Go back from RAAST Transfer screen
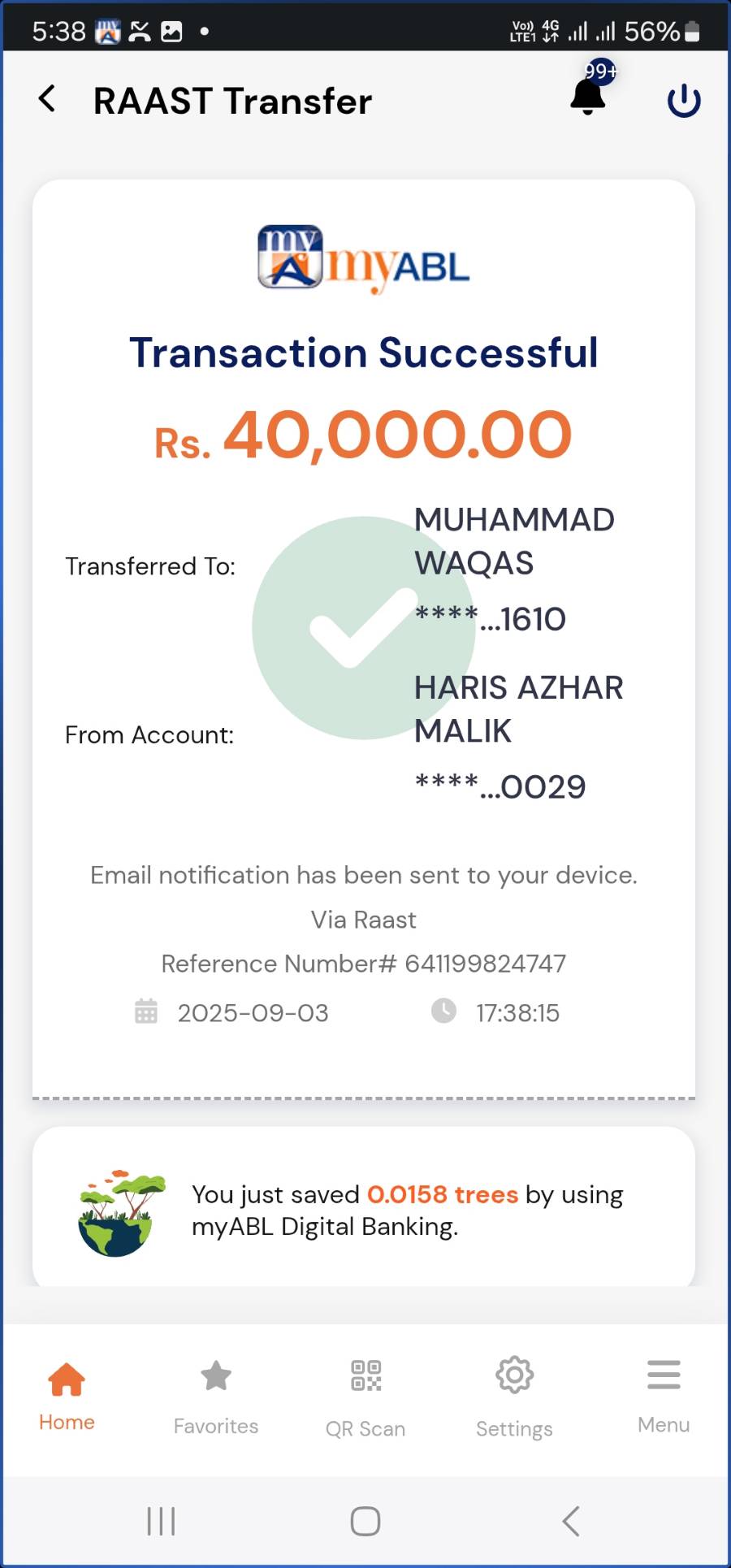 (48, 99)
